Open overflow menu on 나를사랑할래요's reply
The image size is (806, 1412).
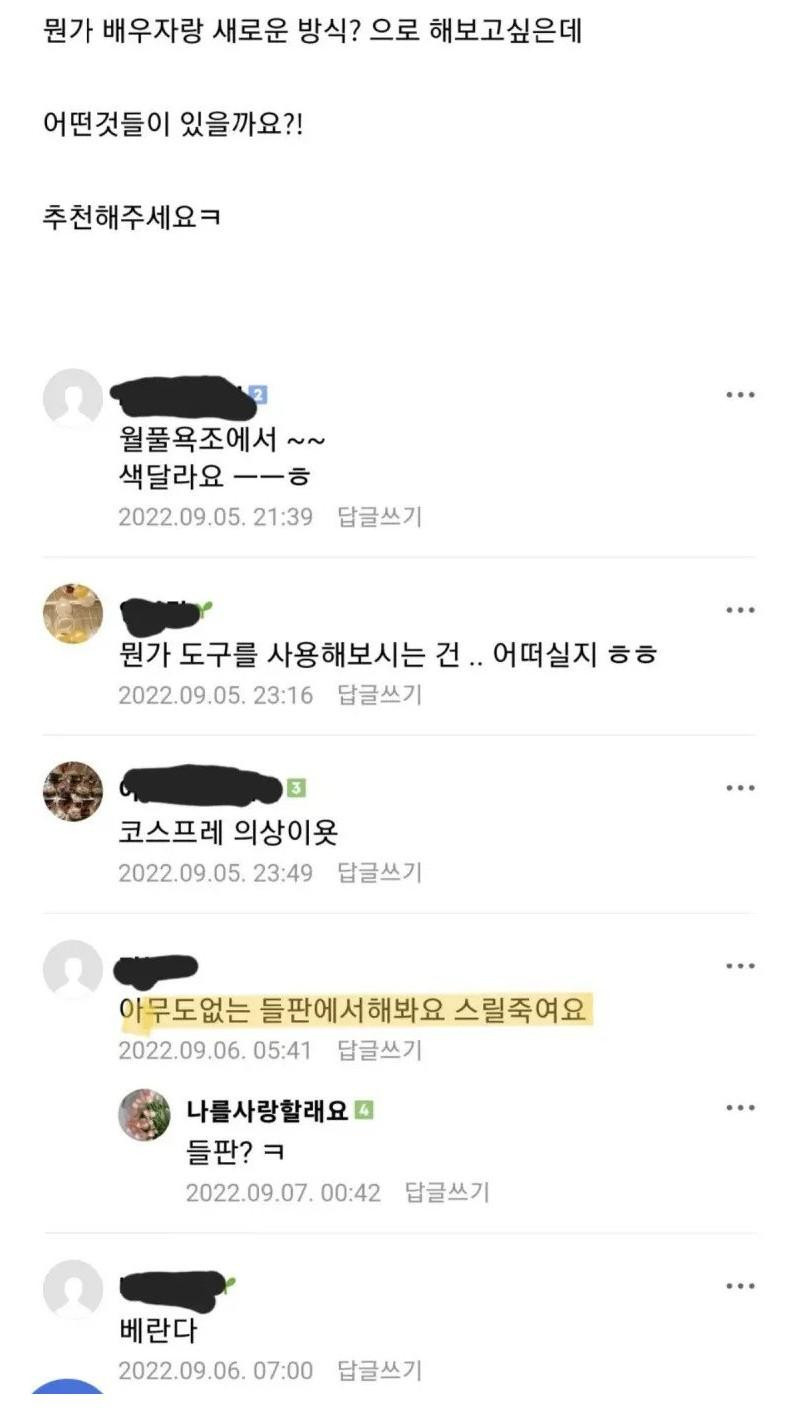coord(740,1108)
